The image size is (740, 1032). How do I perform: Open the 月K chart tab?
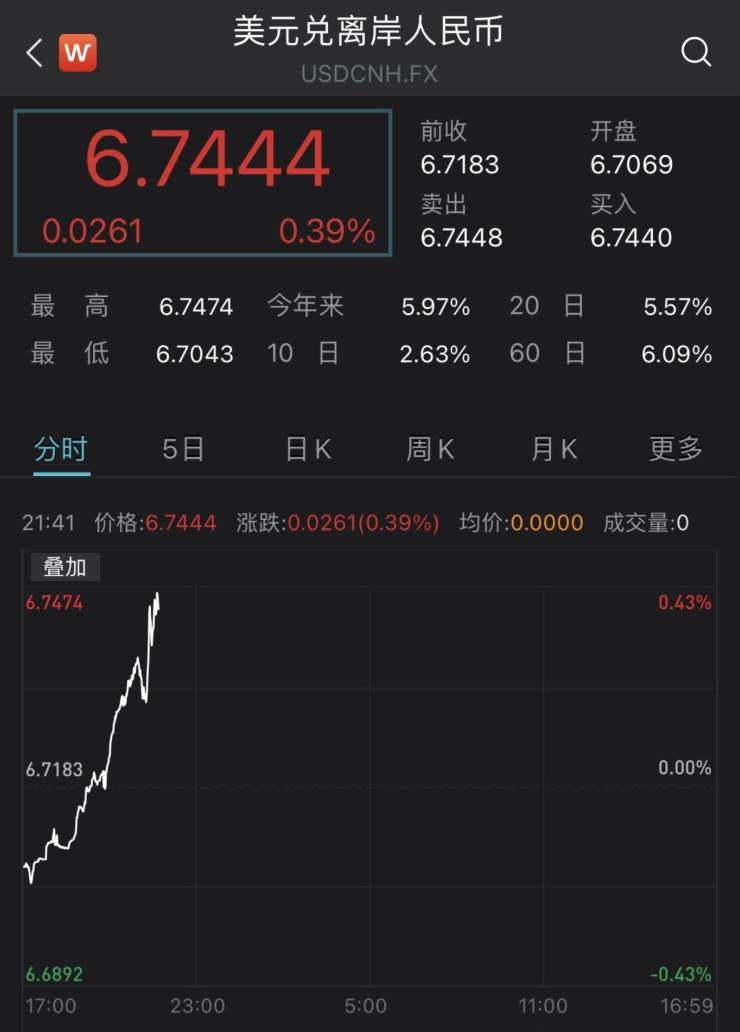[x=553, y=450]
